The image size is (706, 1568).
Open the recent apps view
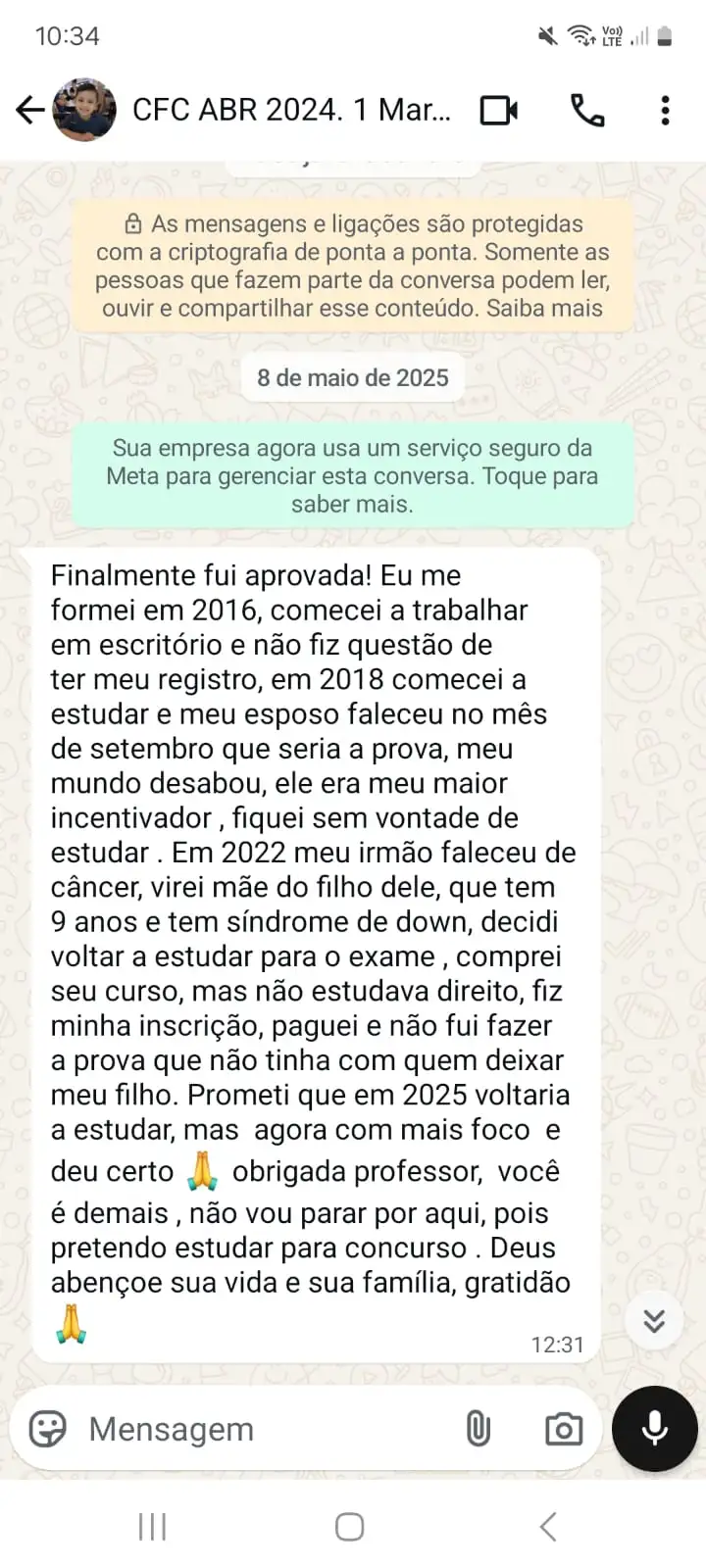[x=152, y=1526]
